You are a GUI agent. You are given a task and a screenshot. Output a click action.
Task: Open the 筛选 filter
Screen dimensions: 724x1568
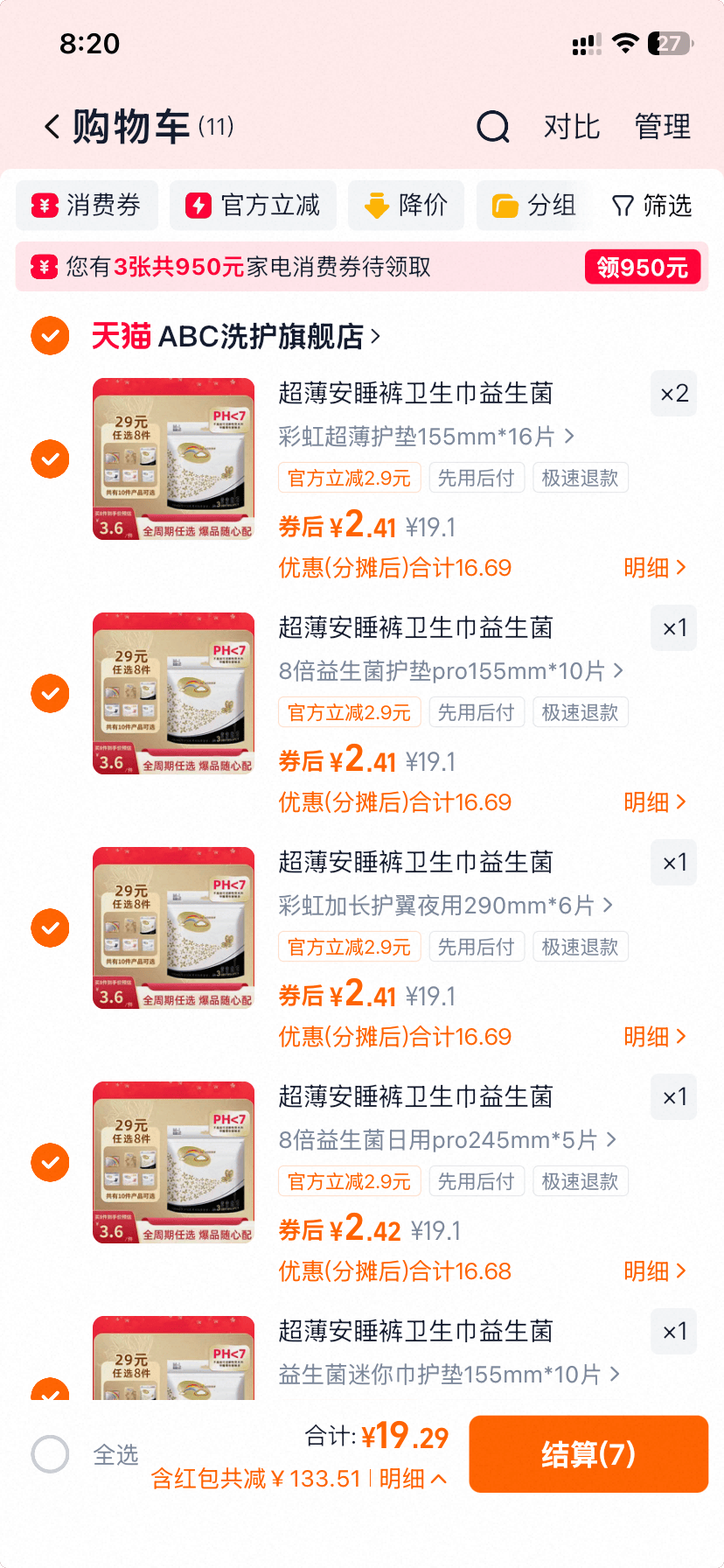click(x=652, y=206)
